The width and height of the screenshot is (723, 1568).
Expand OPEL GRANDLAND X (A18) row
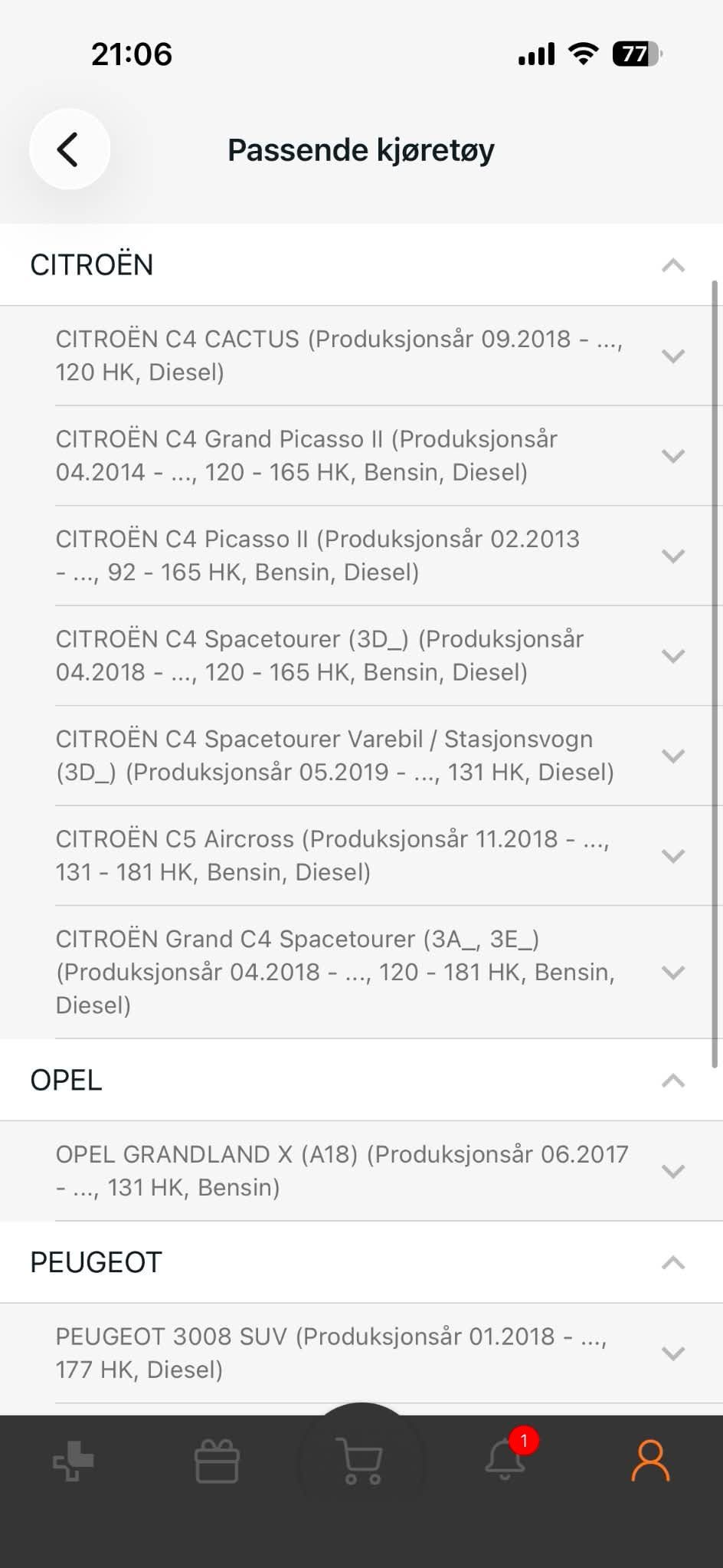click(x=361, y=1170)
